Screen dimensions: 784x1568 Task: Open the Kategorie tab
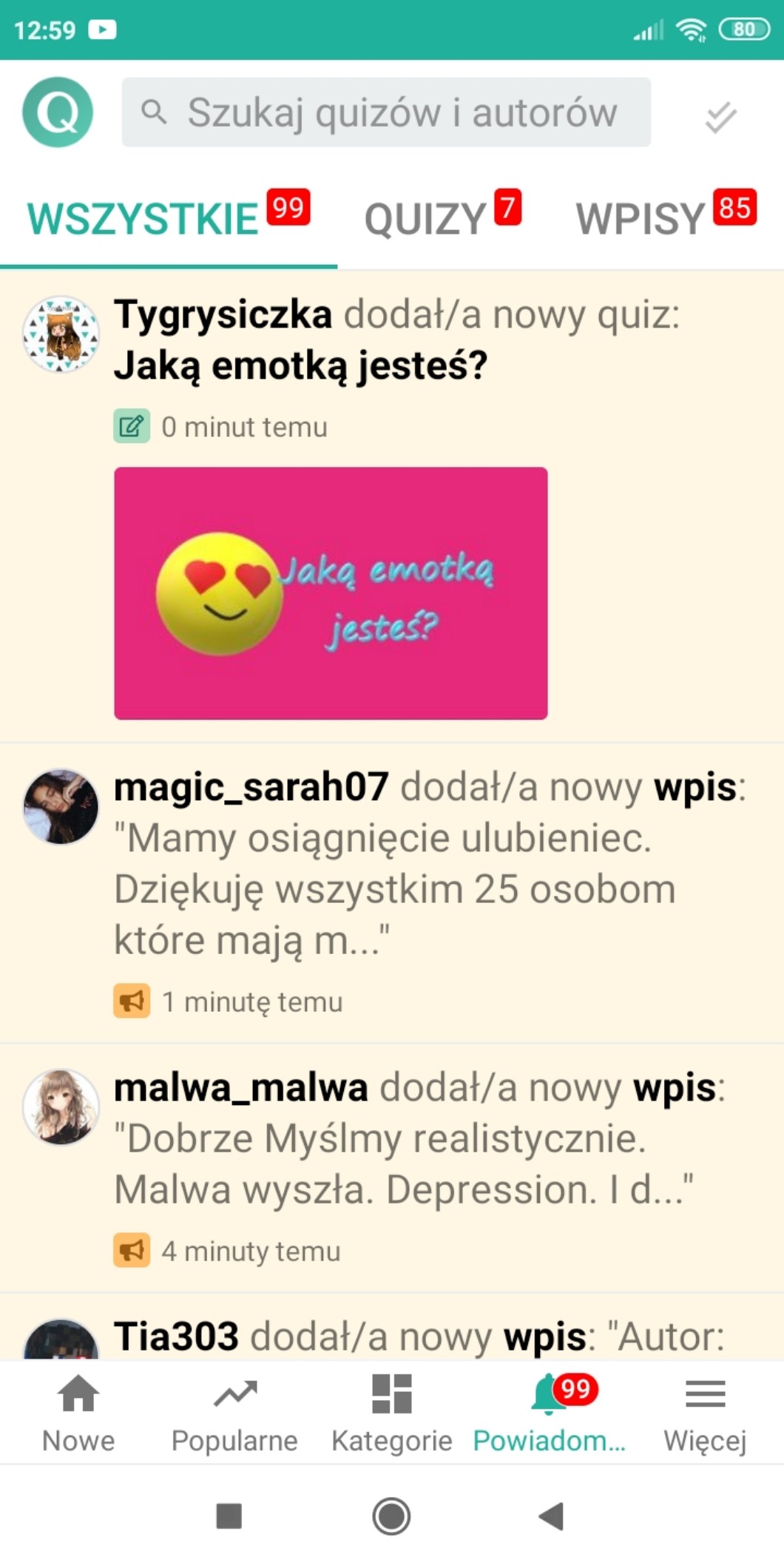(391, 1413)
